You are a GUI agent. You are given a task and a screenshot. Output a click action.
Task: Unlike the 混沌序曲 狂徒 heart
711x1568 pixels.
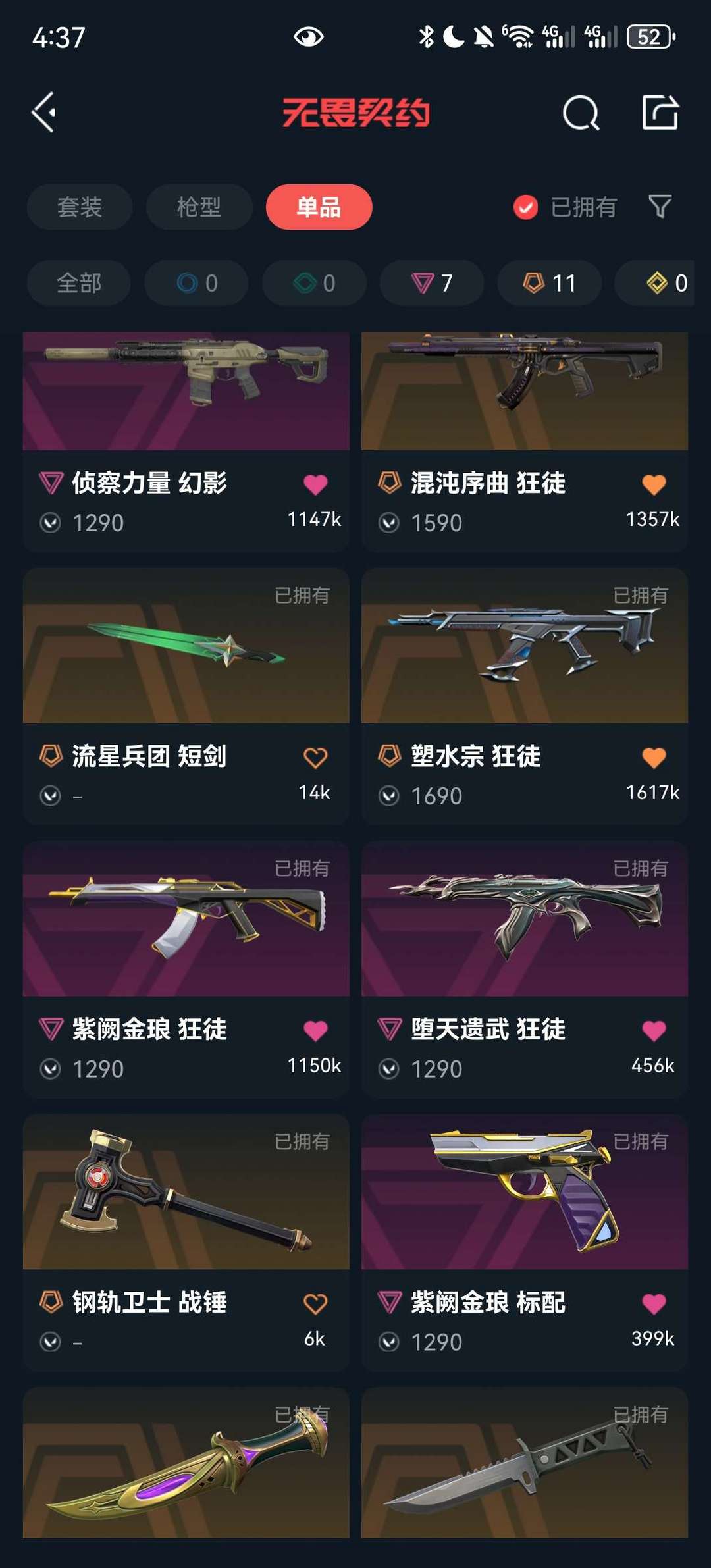pos(654,484)
